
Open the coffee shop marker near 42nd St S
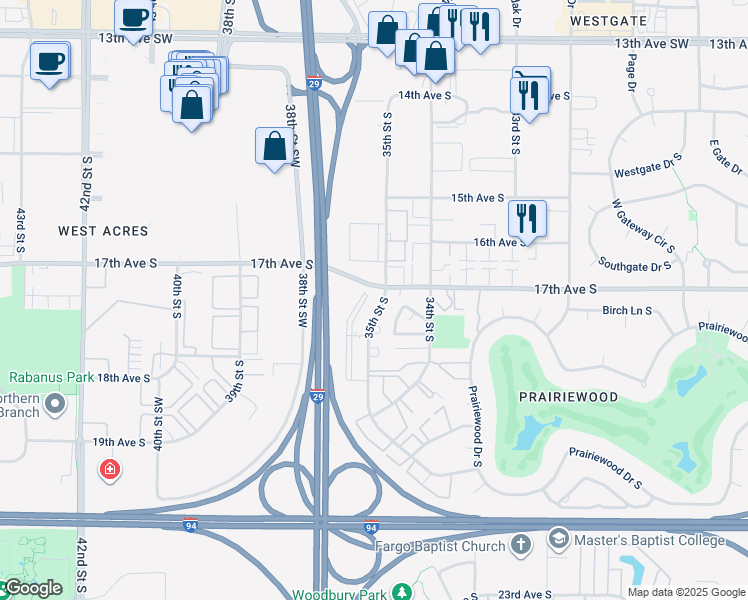click(49, 63)
